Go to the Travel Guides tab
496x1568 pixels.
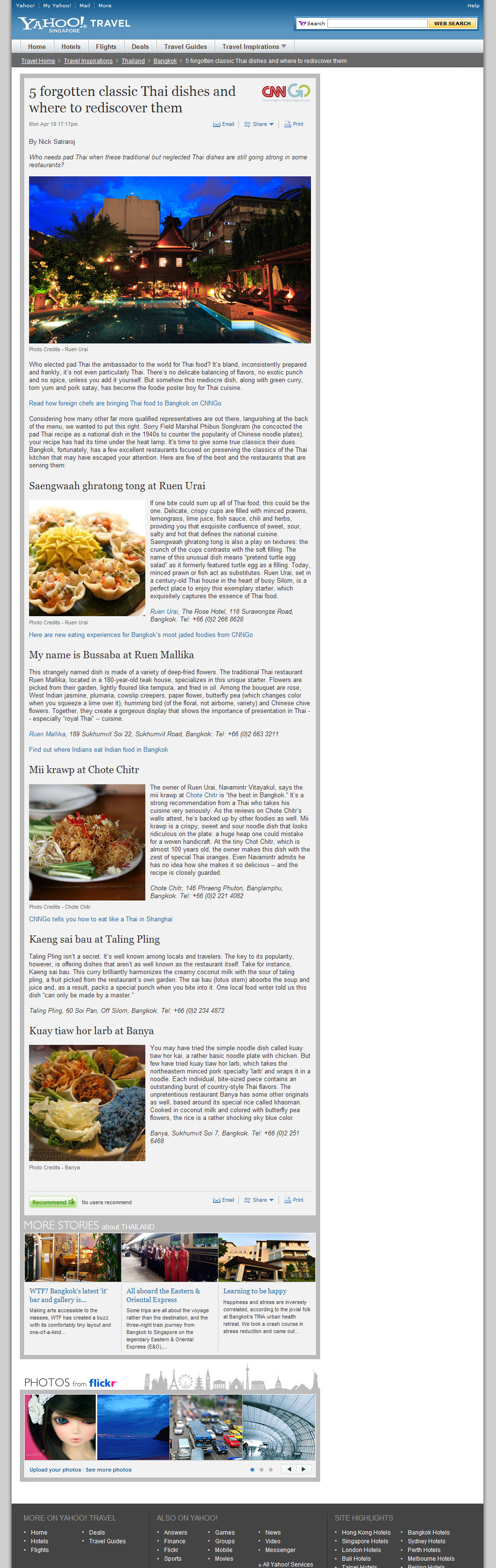185,47
